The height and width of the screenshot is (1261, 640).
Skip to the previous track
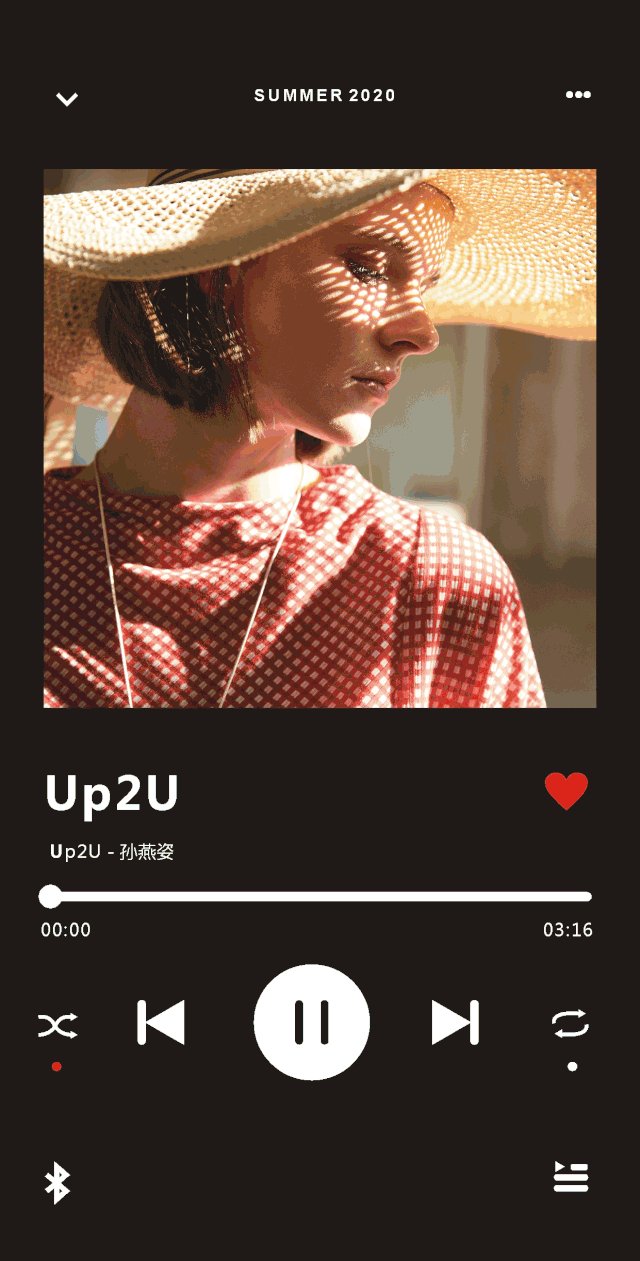point(161,1022)
